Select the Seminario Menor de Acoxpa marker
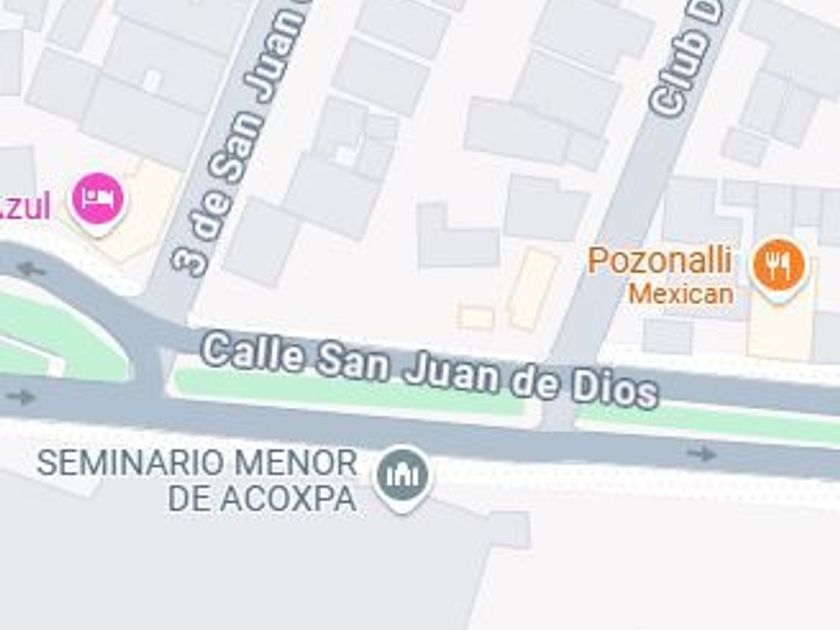Viewport: 840px width, 630px height. 402,477
